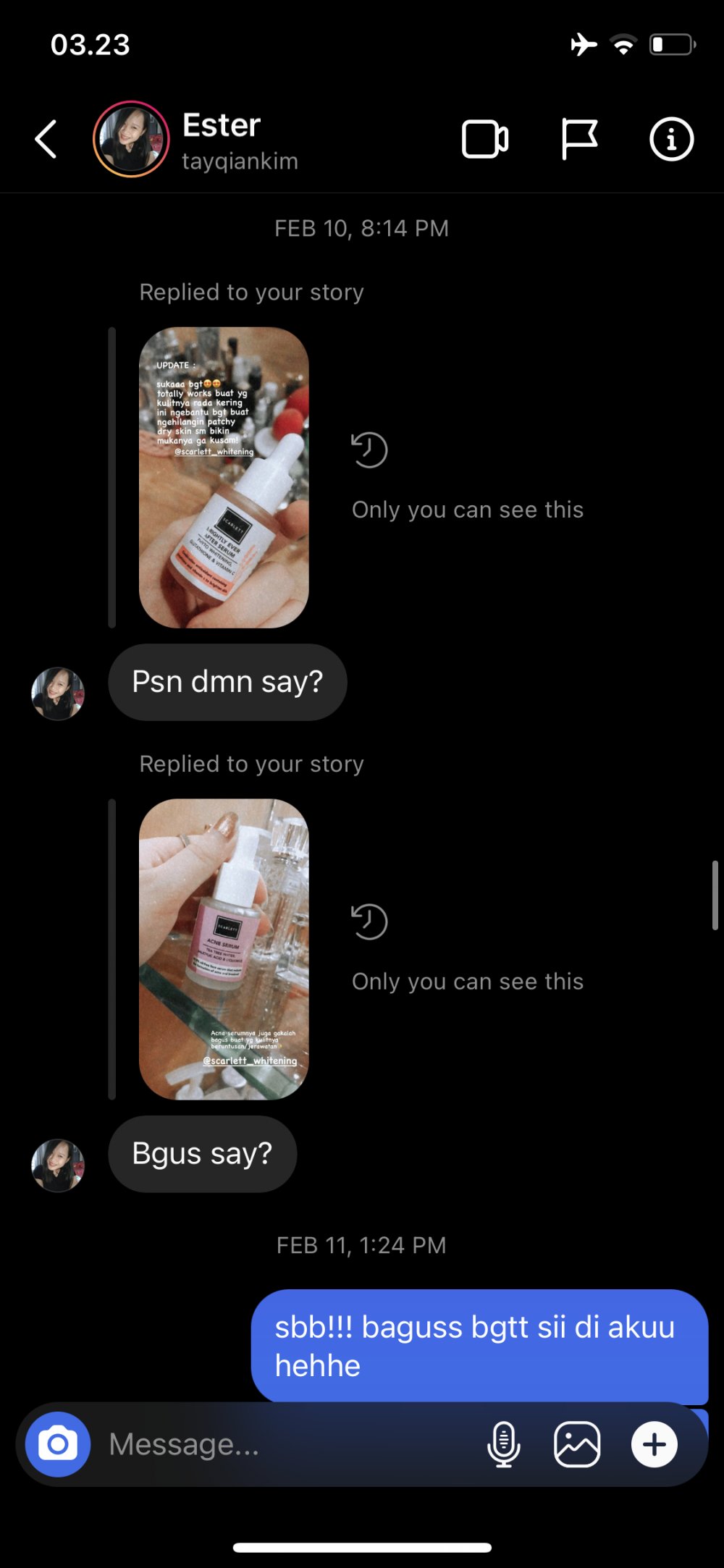Open the camera from the message bar
Image resolution: width=724 pixels, height=1568 pixels.
(x=58, y=1444)
